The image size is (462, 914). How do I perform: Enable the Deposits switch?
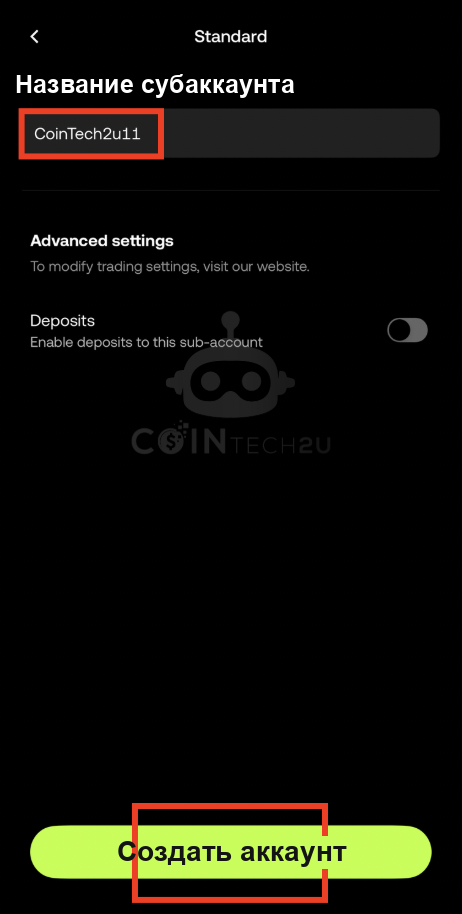coord(407,331)
